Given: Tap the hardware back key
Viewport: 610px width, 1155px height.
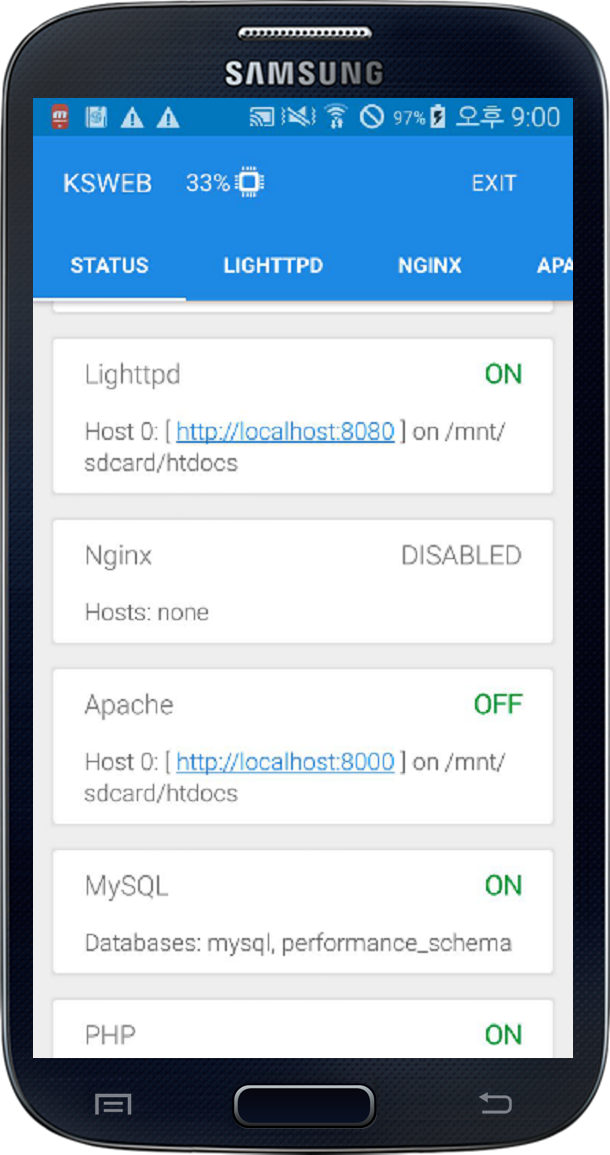Looking at the screenshot, I should (x=495, y=1103).
